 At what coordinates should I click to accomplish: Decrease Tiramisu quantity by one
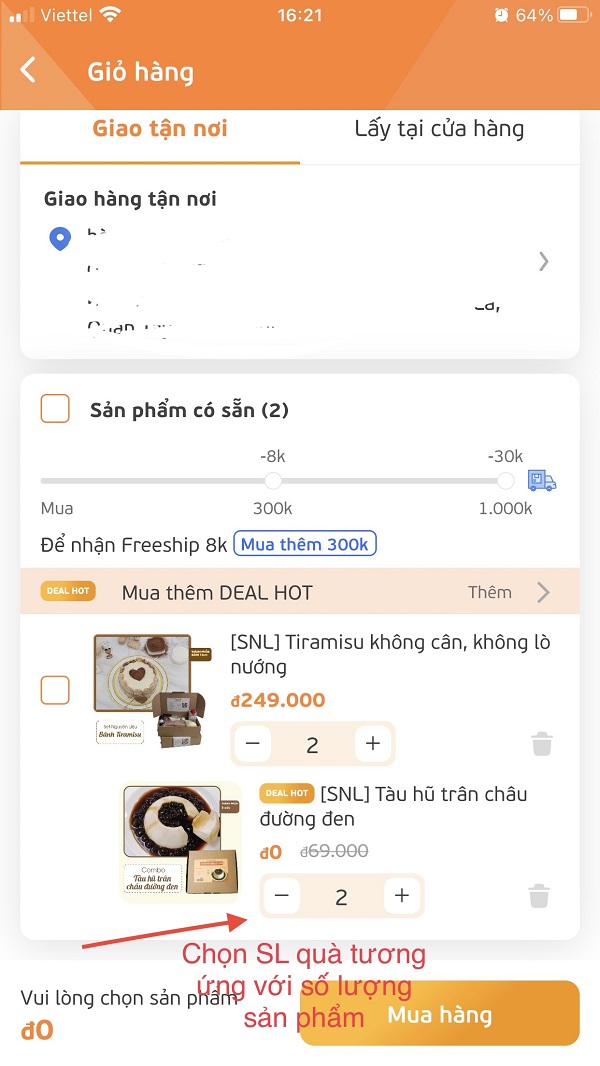tap(253, 744)
